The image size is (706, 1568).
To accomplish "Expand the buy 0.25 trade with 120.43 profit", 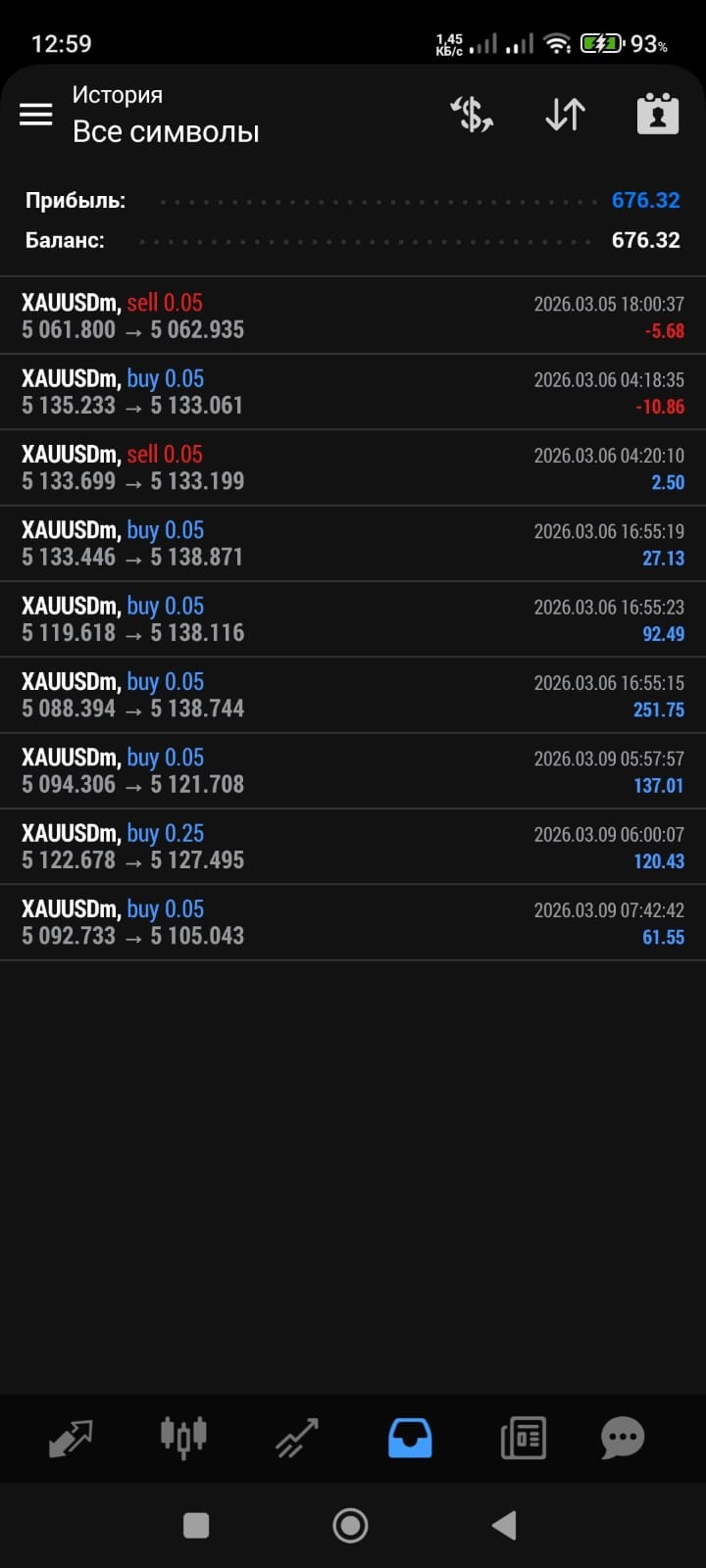I will click(353, 847).
